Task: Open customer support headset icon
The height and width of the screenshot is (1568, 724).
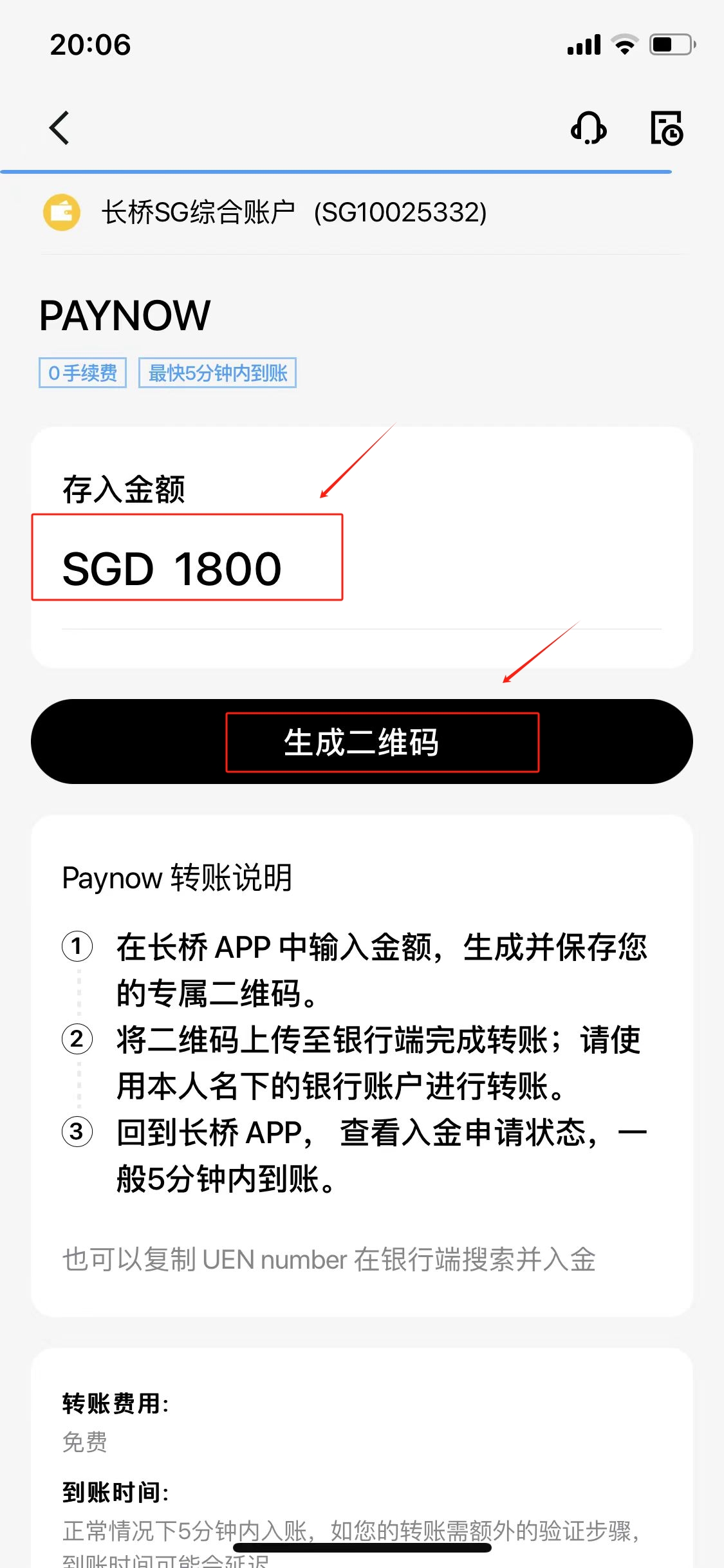Action: point(588,128)
